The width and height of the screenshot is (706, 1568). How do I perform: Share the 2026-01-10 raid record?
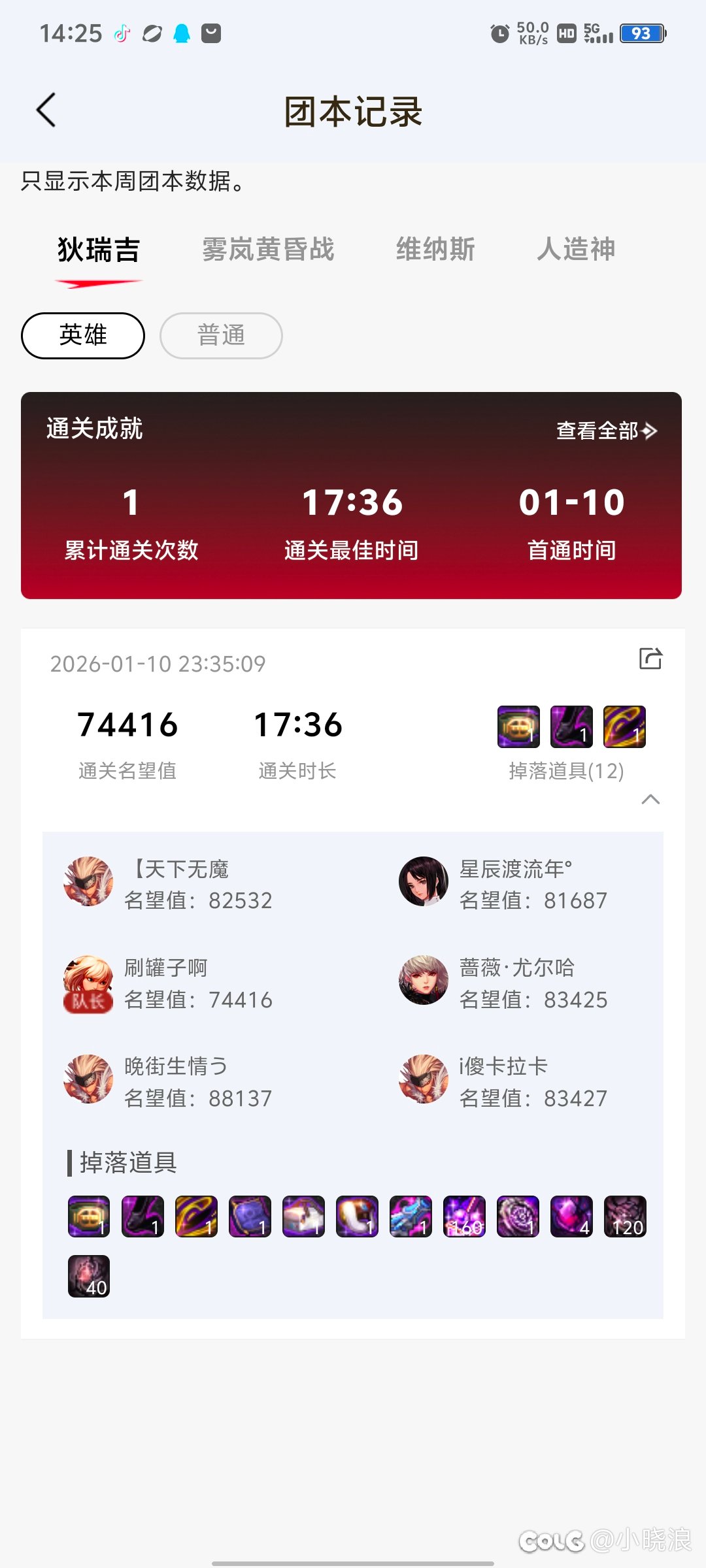point(650,659)
